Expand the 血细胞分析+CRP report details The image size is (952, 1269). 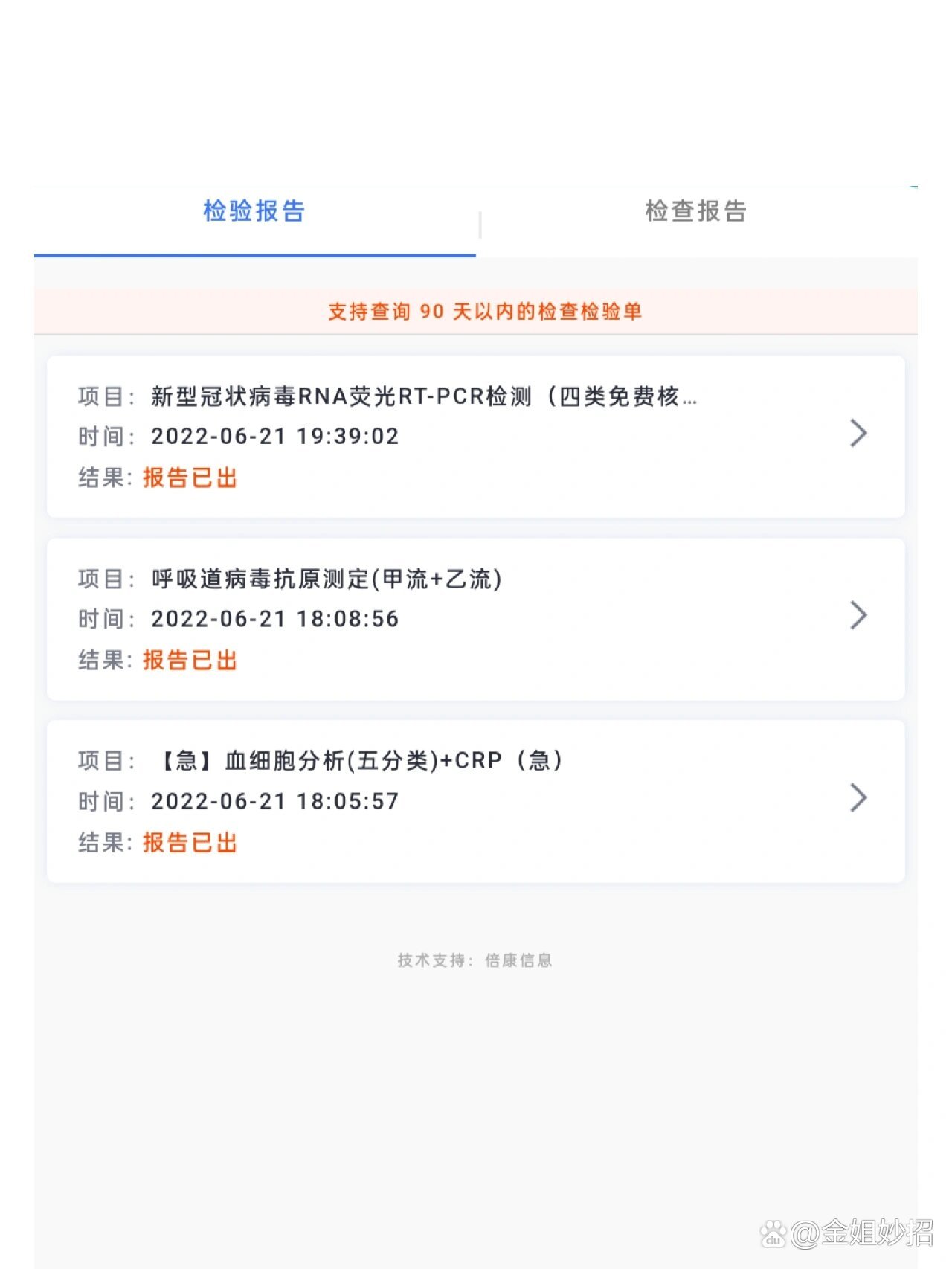(x=859, y=799)
